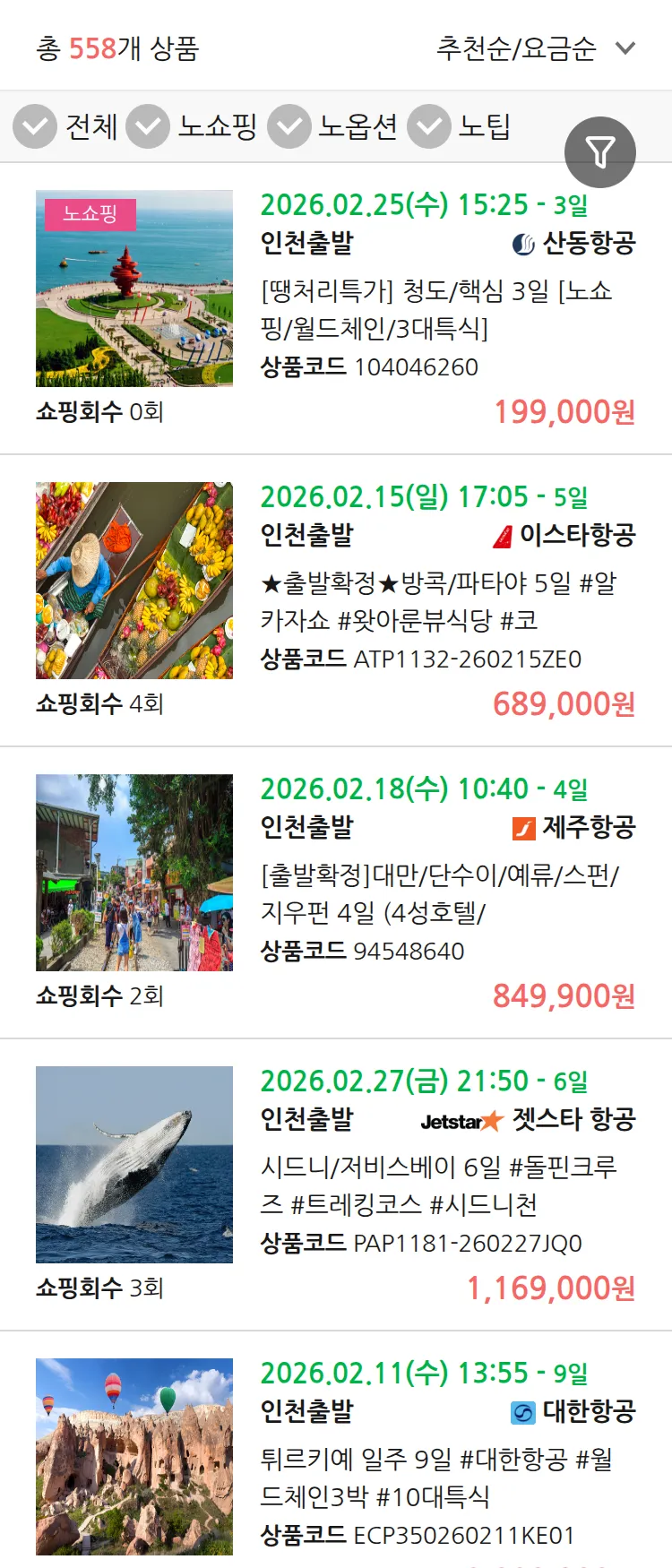Select the 전체 filter option
Screen dimensions: 672x1568
93,126
